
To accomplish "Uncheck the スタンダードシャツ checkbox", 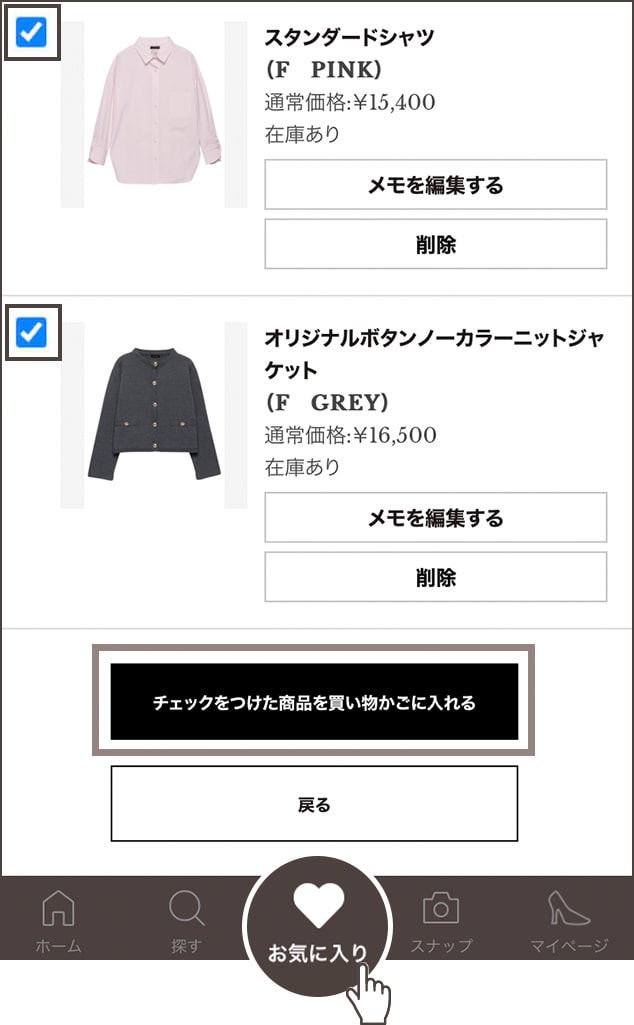I will [32, 33].
